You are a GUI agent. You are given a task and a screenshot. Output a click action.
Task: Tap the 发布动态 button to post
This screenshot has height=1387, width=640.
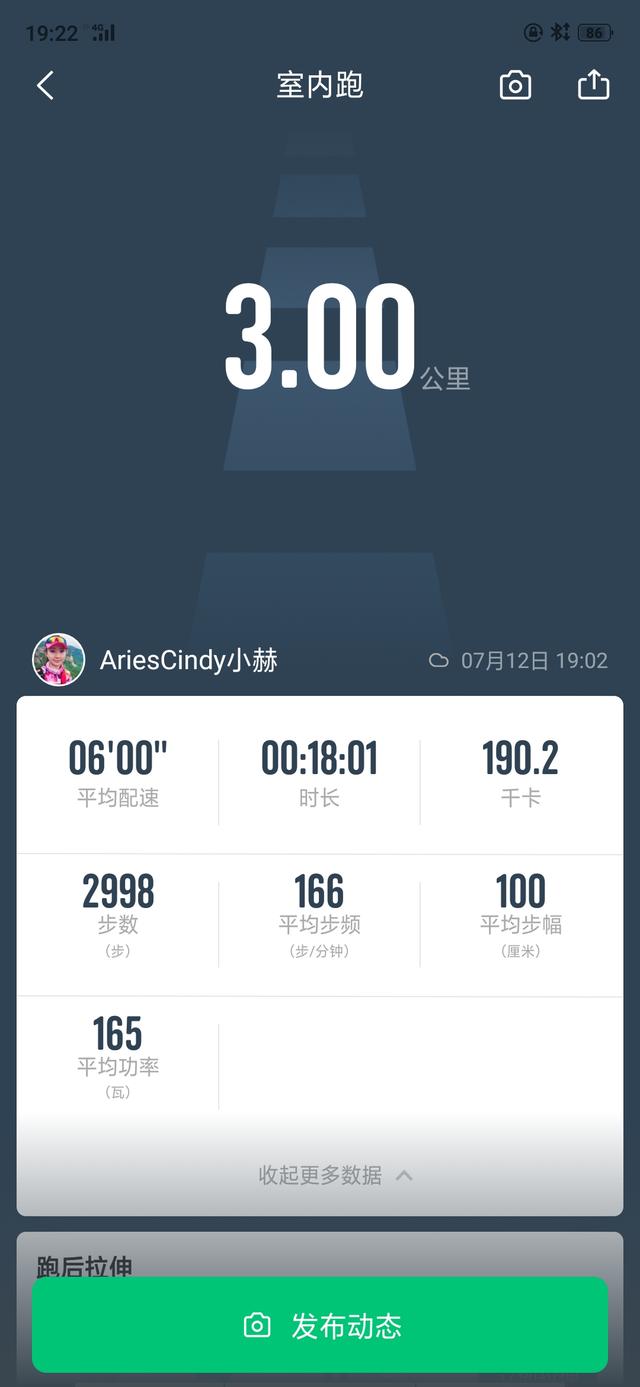pyautogui.click(x=320, y=1326)
